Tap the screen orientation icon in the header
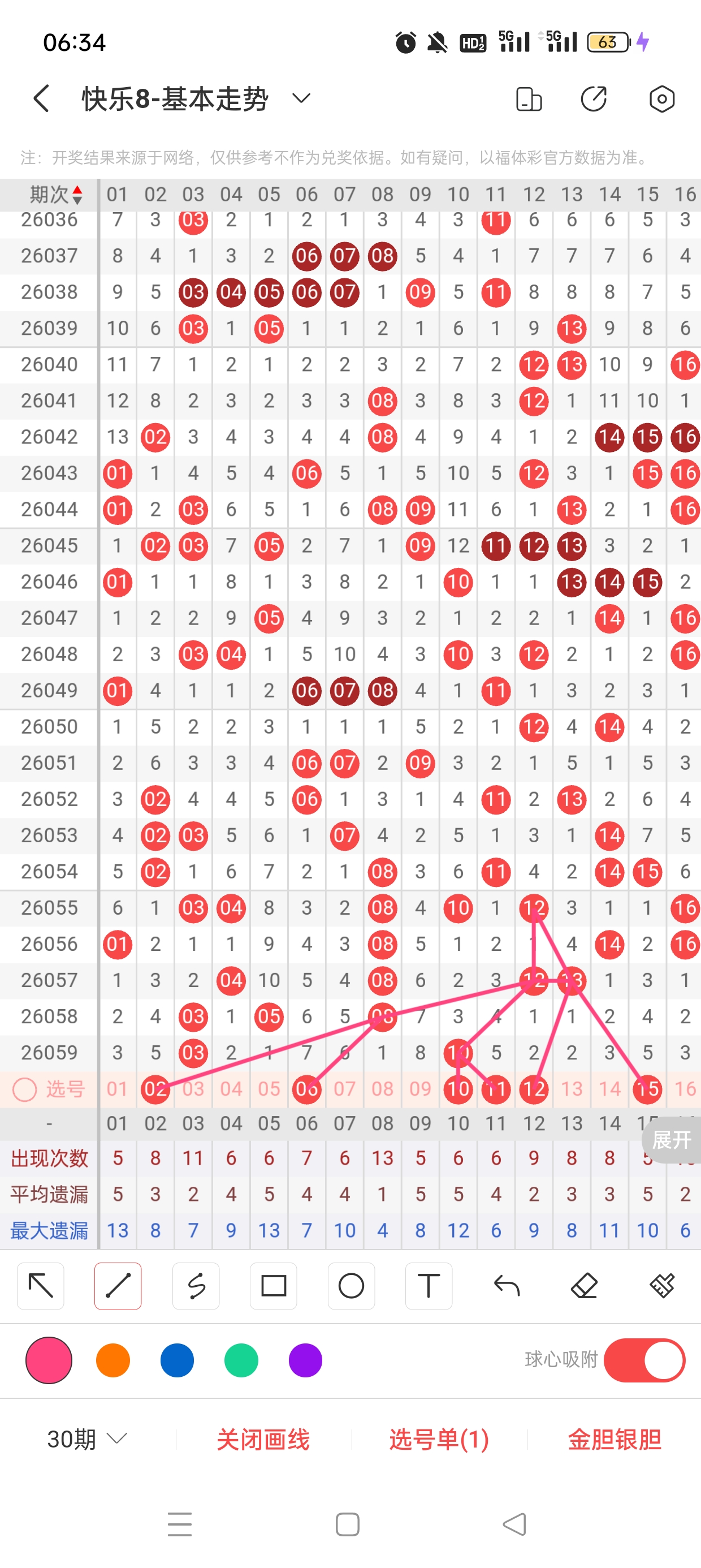 [x=528, y=98]
